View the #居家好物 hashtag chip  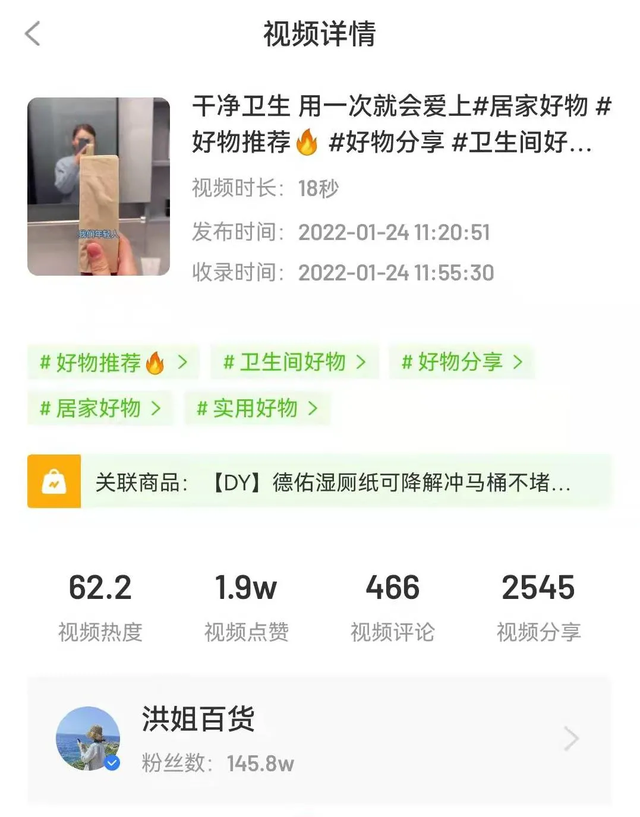click(x=100, y=408)
